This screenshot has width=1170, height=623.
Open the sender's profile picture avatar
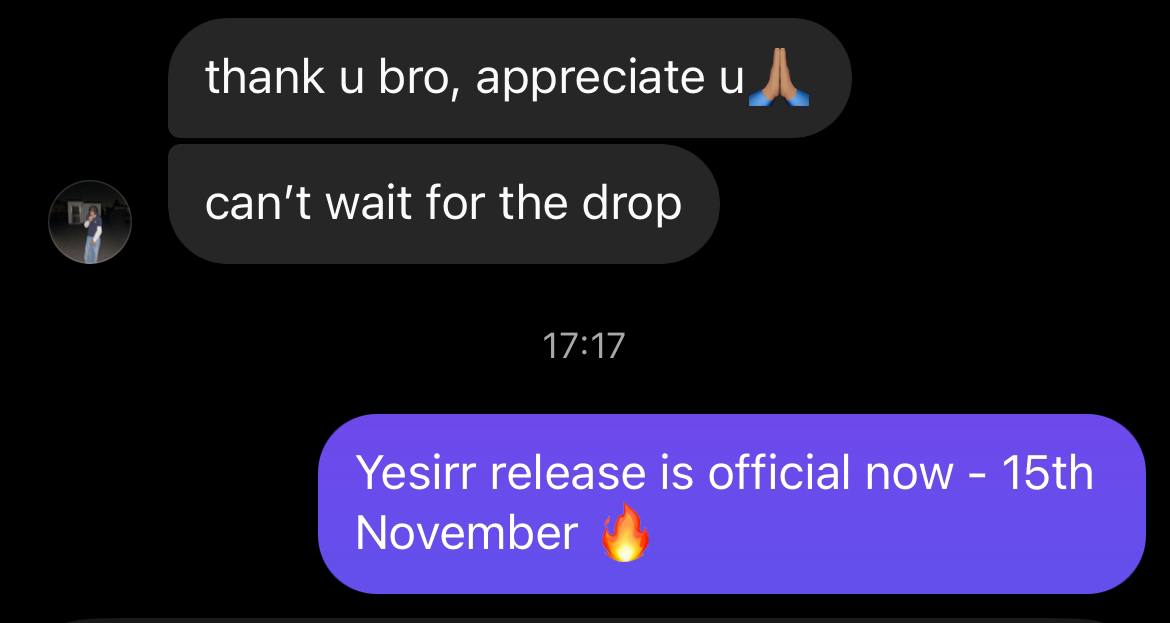[x=90, y=222]
